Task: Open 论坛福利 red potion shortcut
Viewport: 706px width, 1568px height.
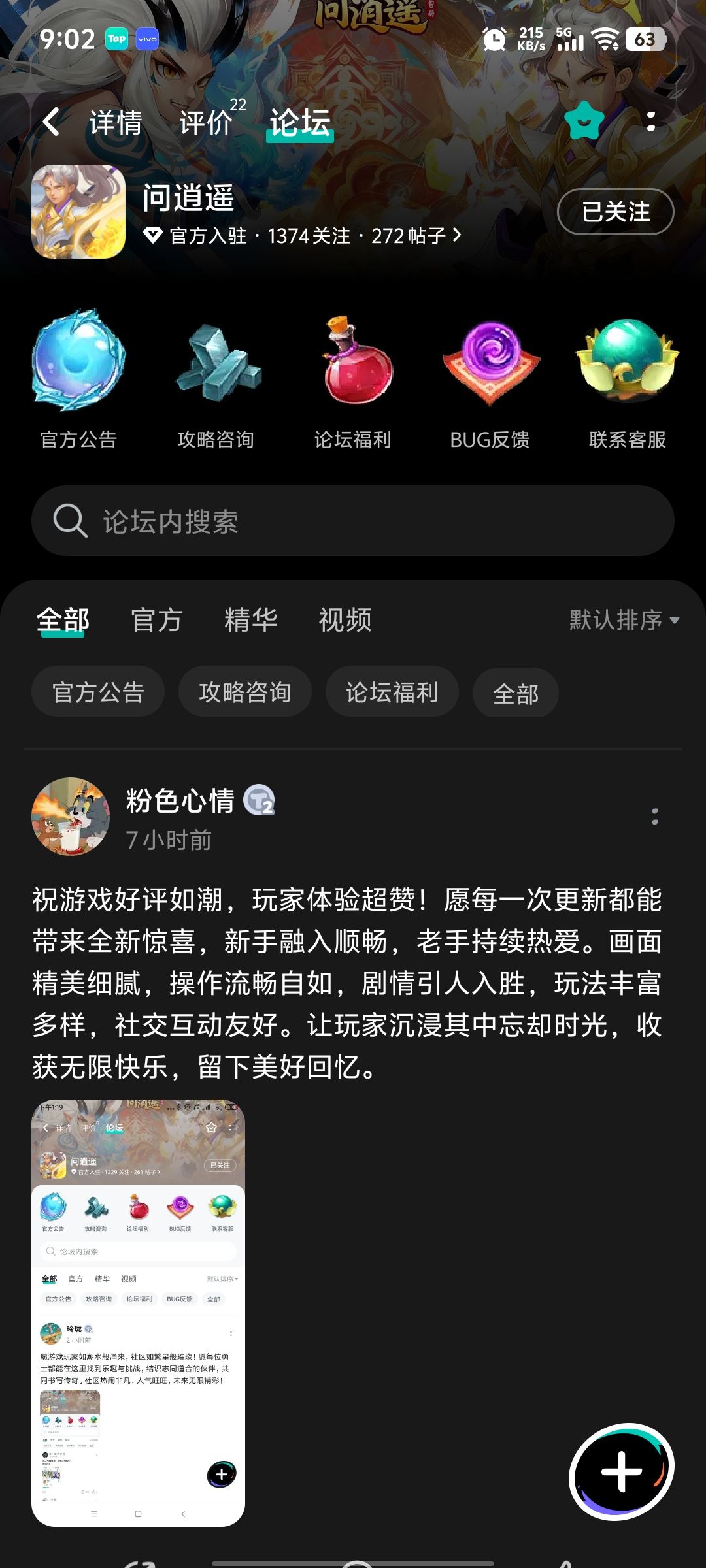Action: pyautogui.click(x=353, y=380)
